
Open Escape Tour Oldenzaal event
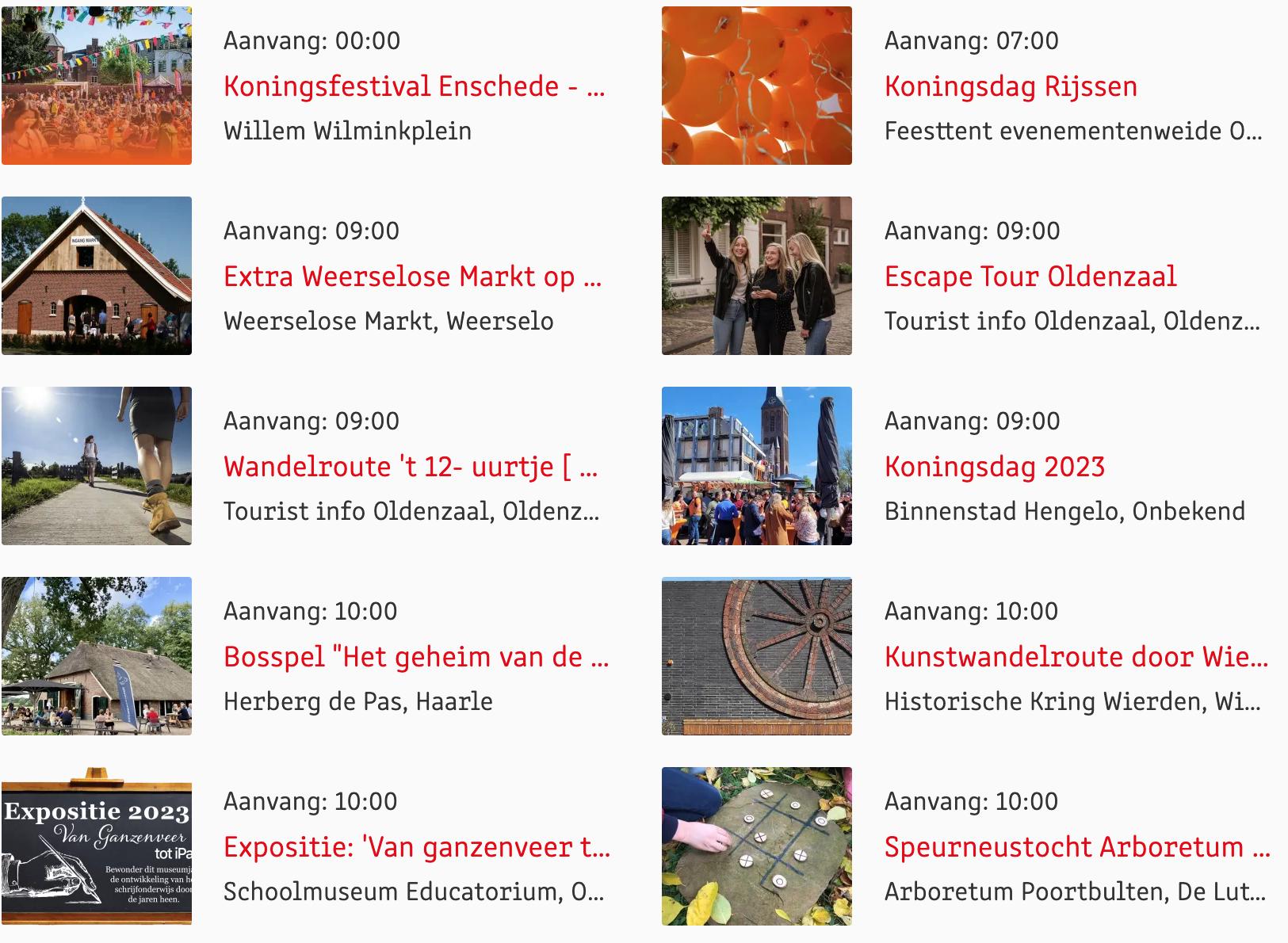1030,277
